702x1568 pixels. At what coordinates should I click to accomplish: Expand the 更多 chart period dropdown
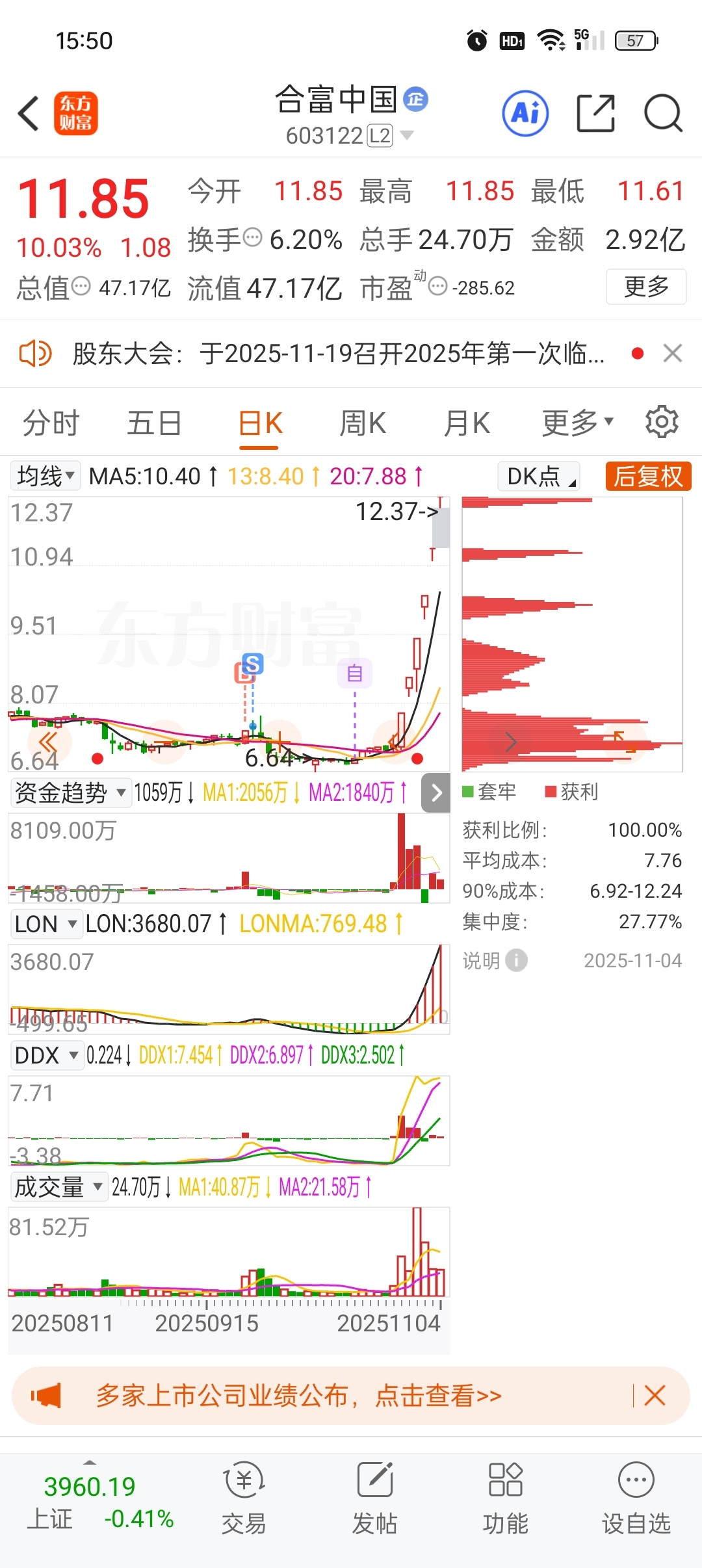point(577,423)
